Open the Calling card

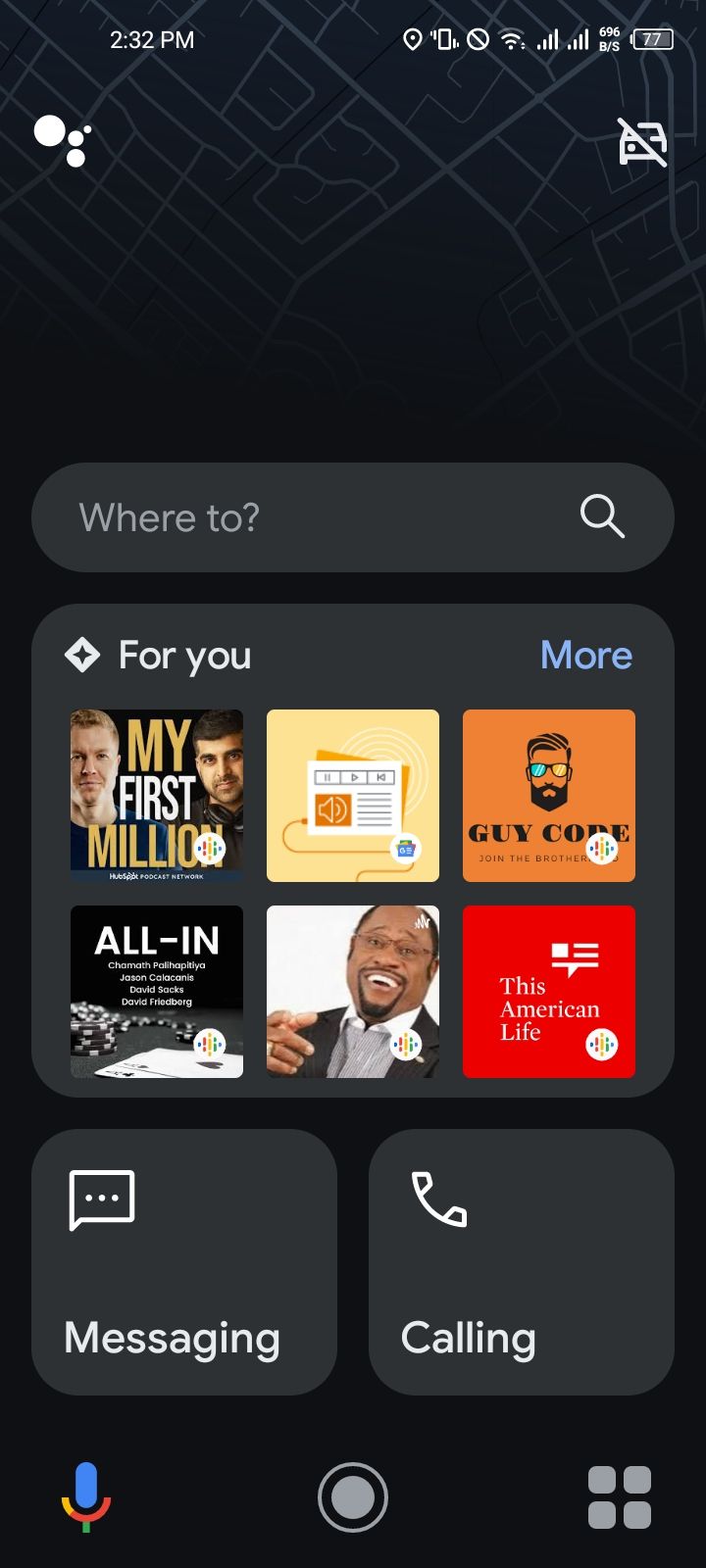(522, 1261)
